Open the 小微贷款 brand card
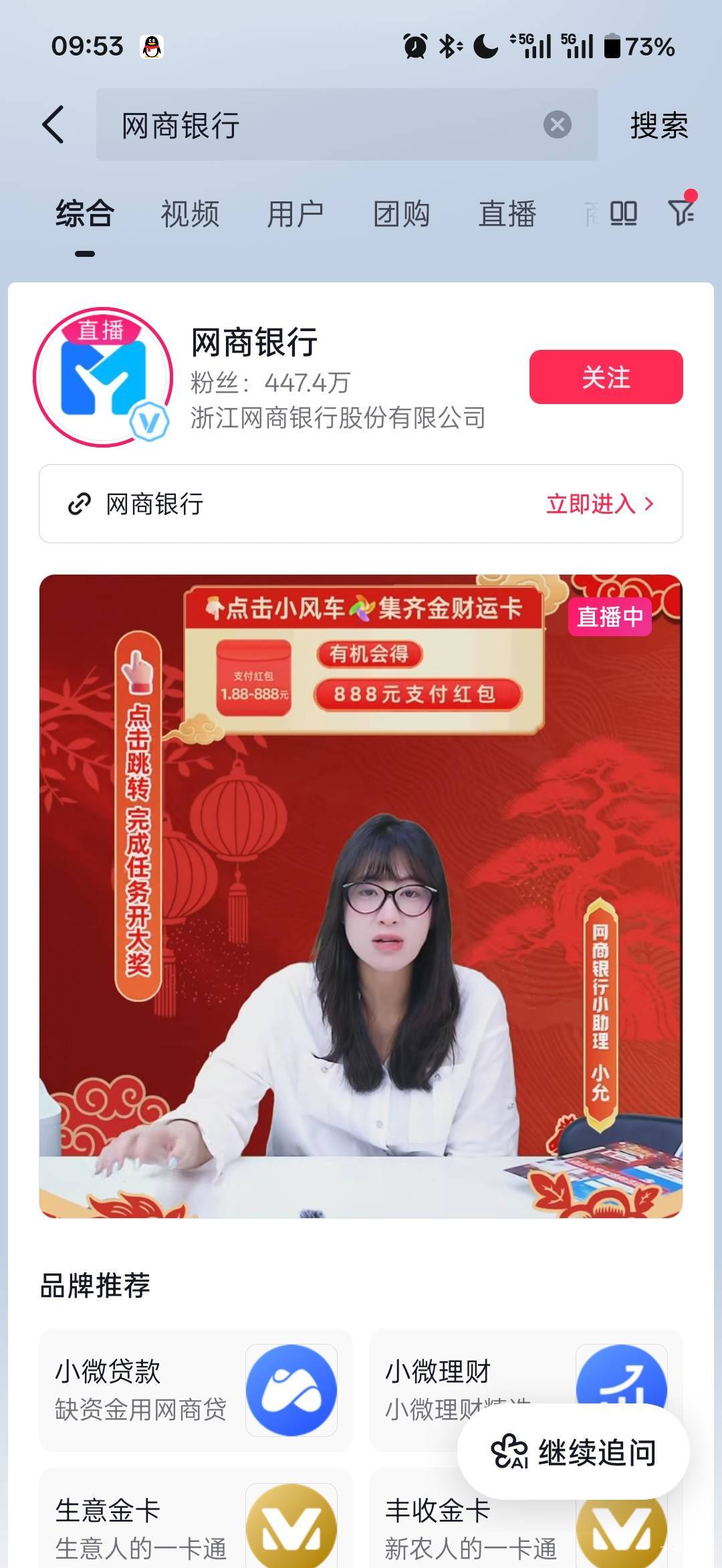The image size is (722, 1568). (195, 1390)
